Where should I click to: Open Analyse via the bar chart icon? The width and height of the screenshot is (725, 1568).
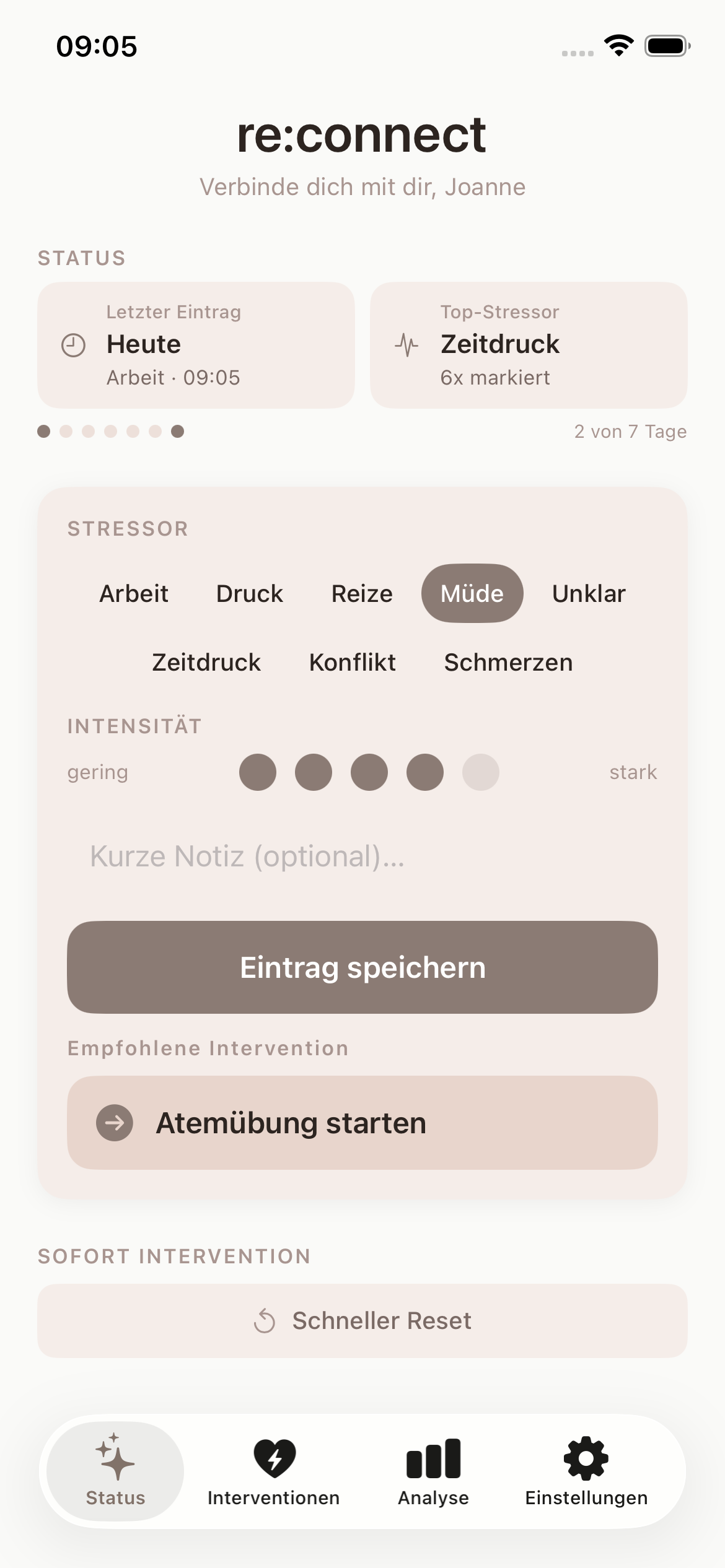pos(434,1458)
